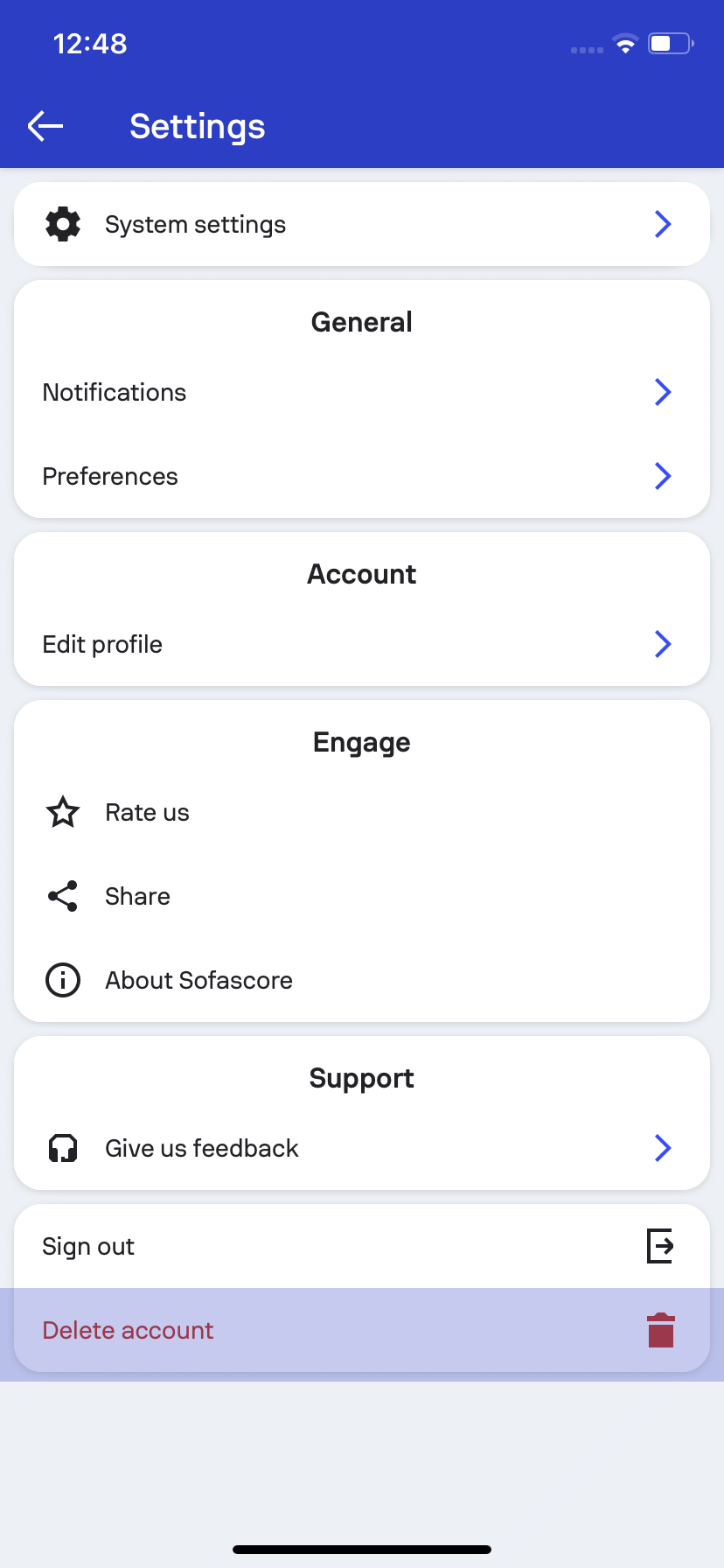The image size is (724, 1568).
Task: Open Give us feedback
Action: (x=361, y=1148)
